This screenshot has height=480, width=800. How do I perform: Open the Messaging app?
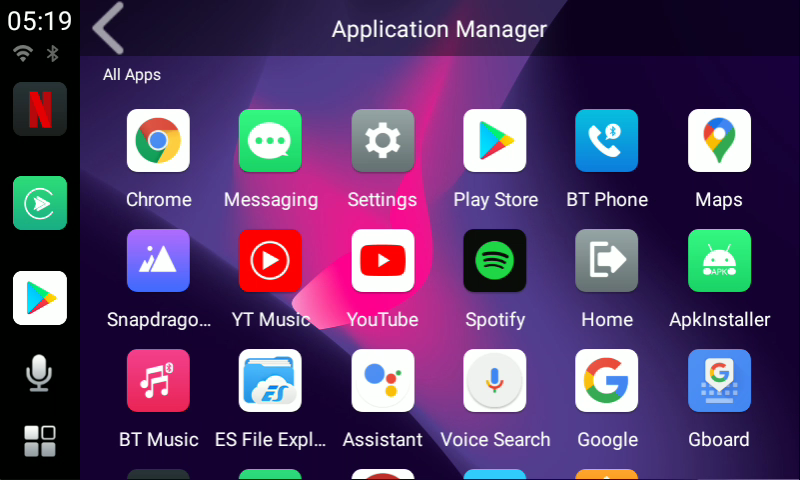pyautogui.click(x=270, y=141)
